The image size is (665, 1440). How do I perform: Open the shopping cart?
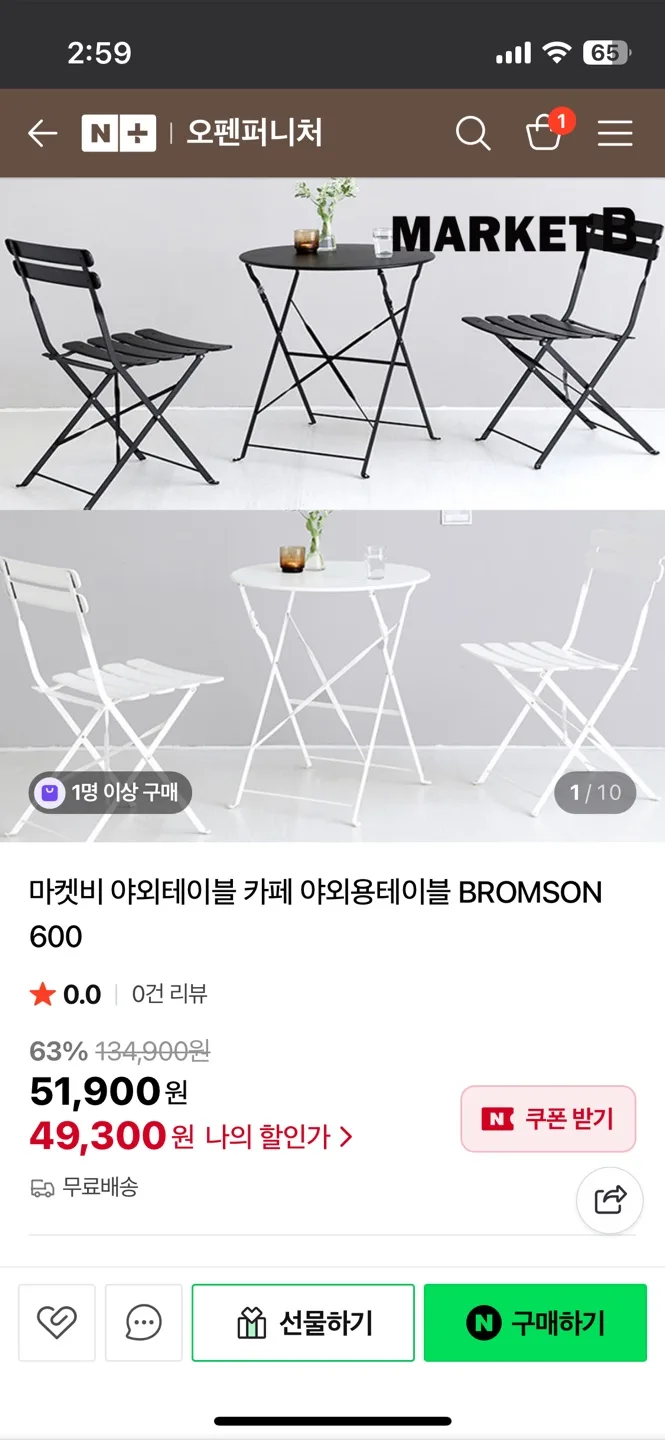pyautogui.click(x=545, y=133)
